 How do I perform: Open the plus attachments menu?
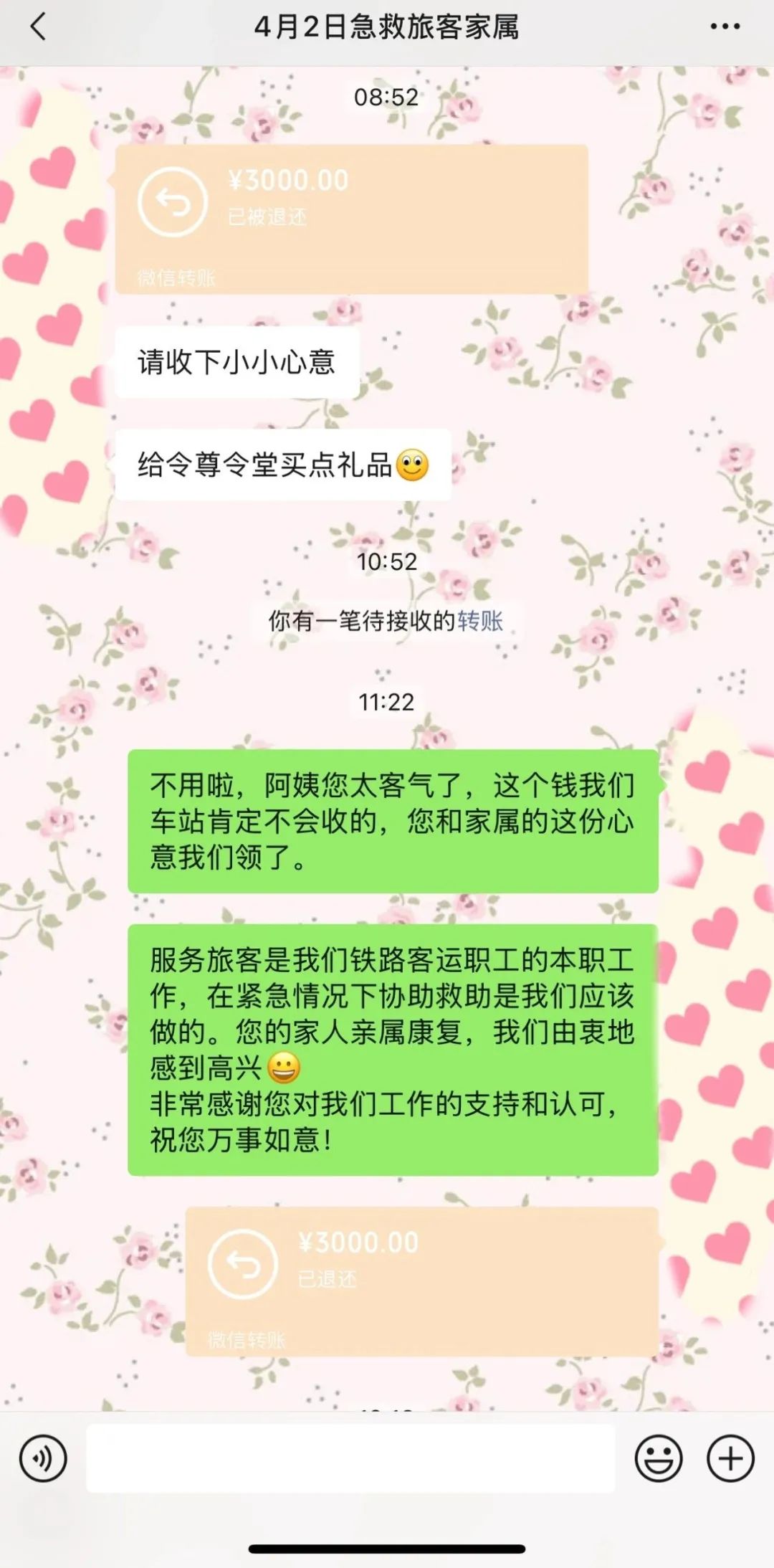[x=730, y=1458]
